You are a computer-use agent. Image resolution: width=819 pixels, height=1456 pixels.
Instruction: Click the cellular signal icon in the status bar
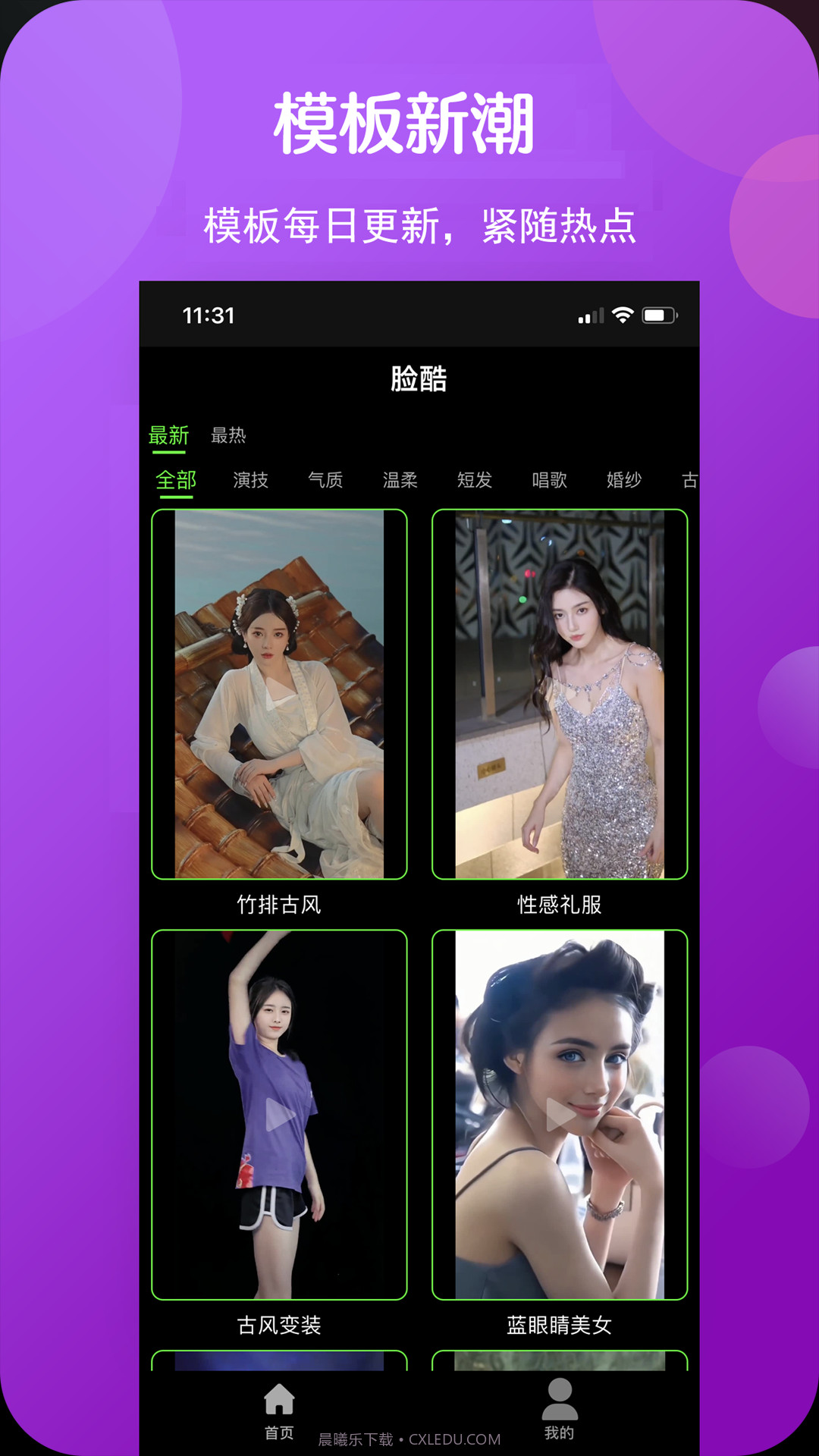[591, 313]
